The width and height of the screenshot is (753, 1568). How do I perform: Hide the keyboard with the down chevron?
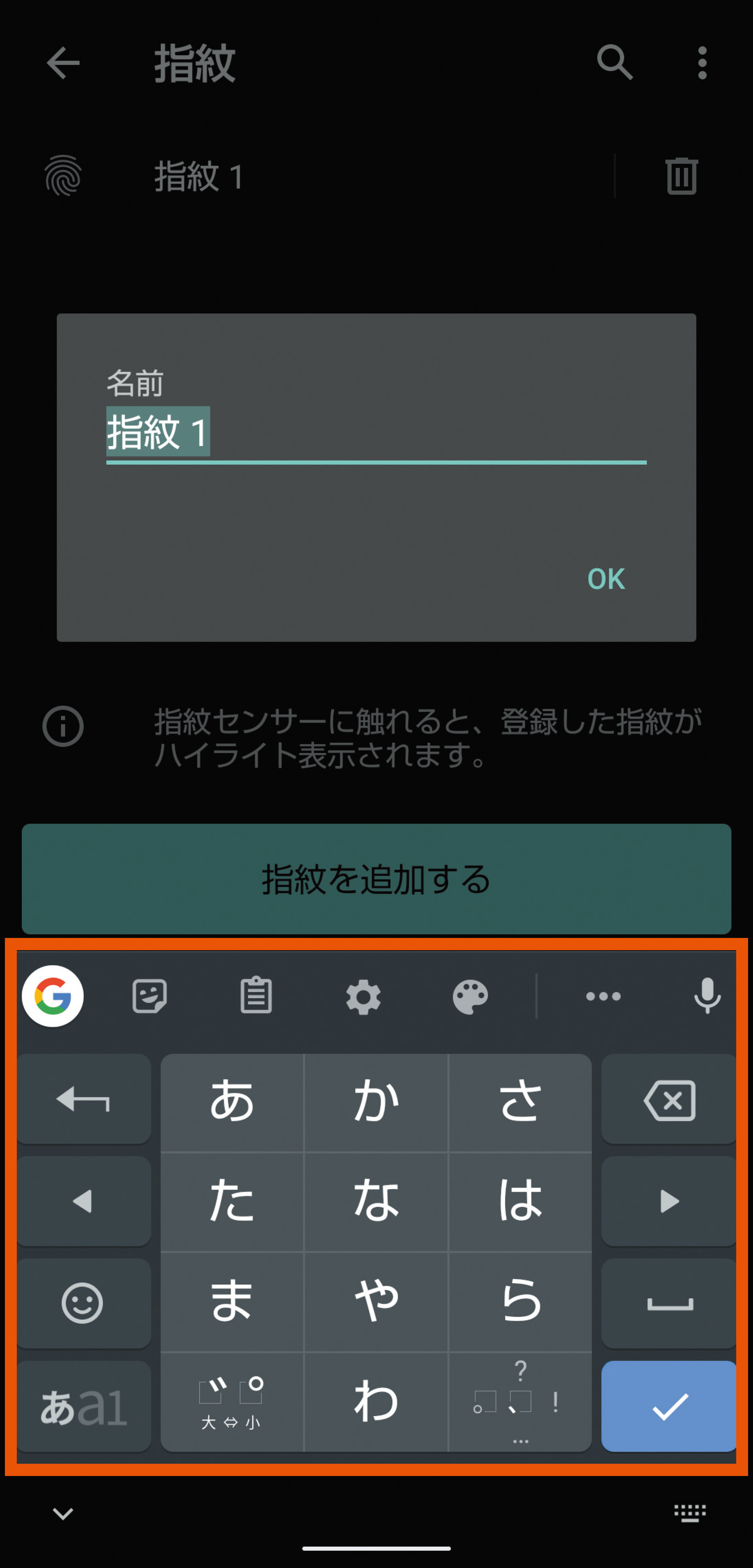tap(63, 1513)
